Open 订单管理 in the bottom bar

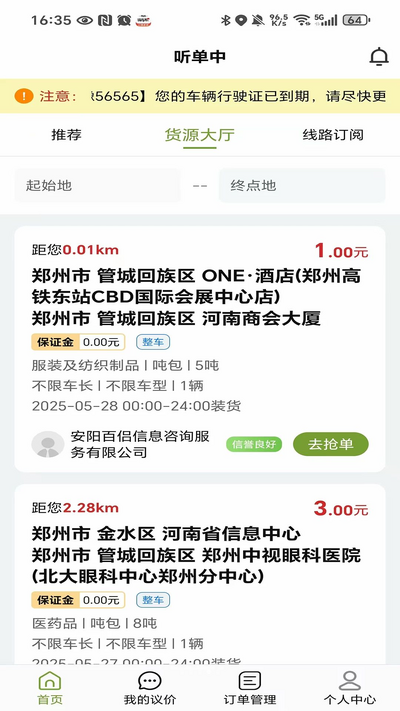(250, 688)
